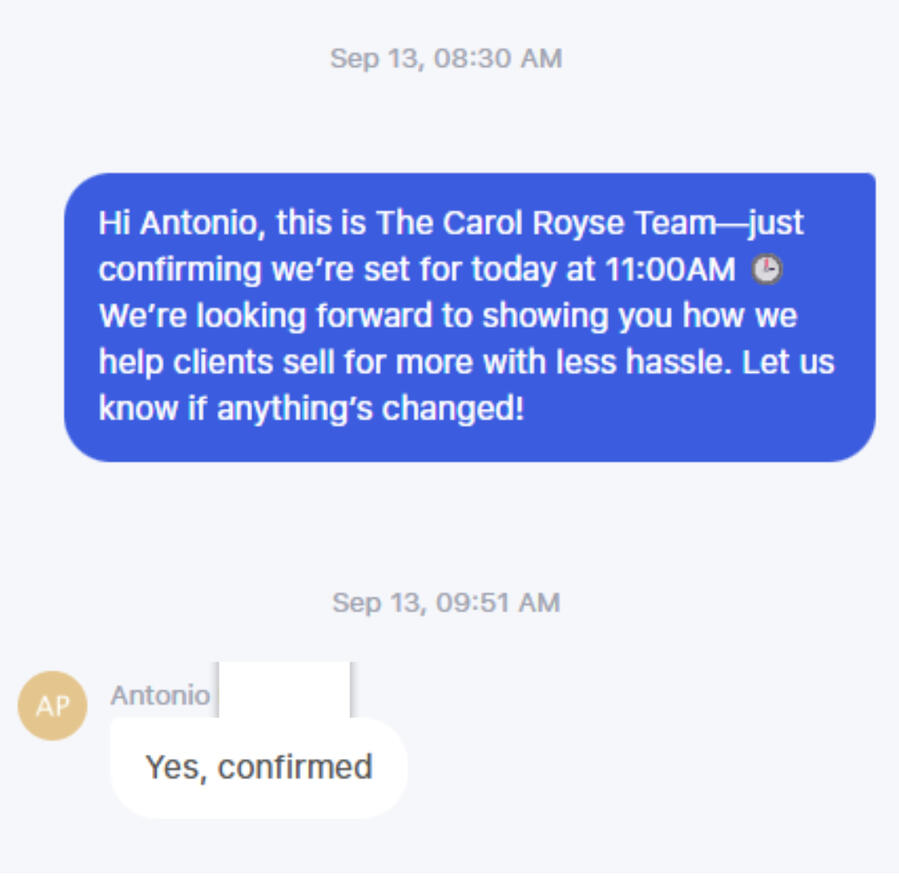Open Antonio's AP avatar profile
Screen dimensions: 899x876
click(x=52, y=706)
